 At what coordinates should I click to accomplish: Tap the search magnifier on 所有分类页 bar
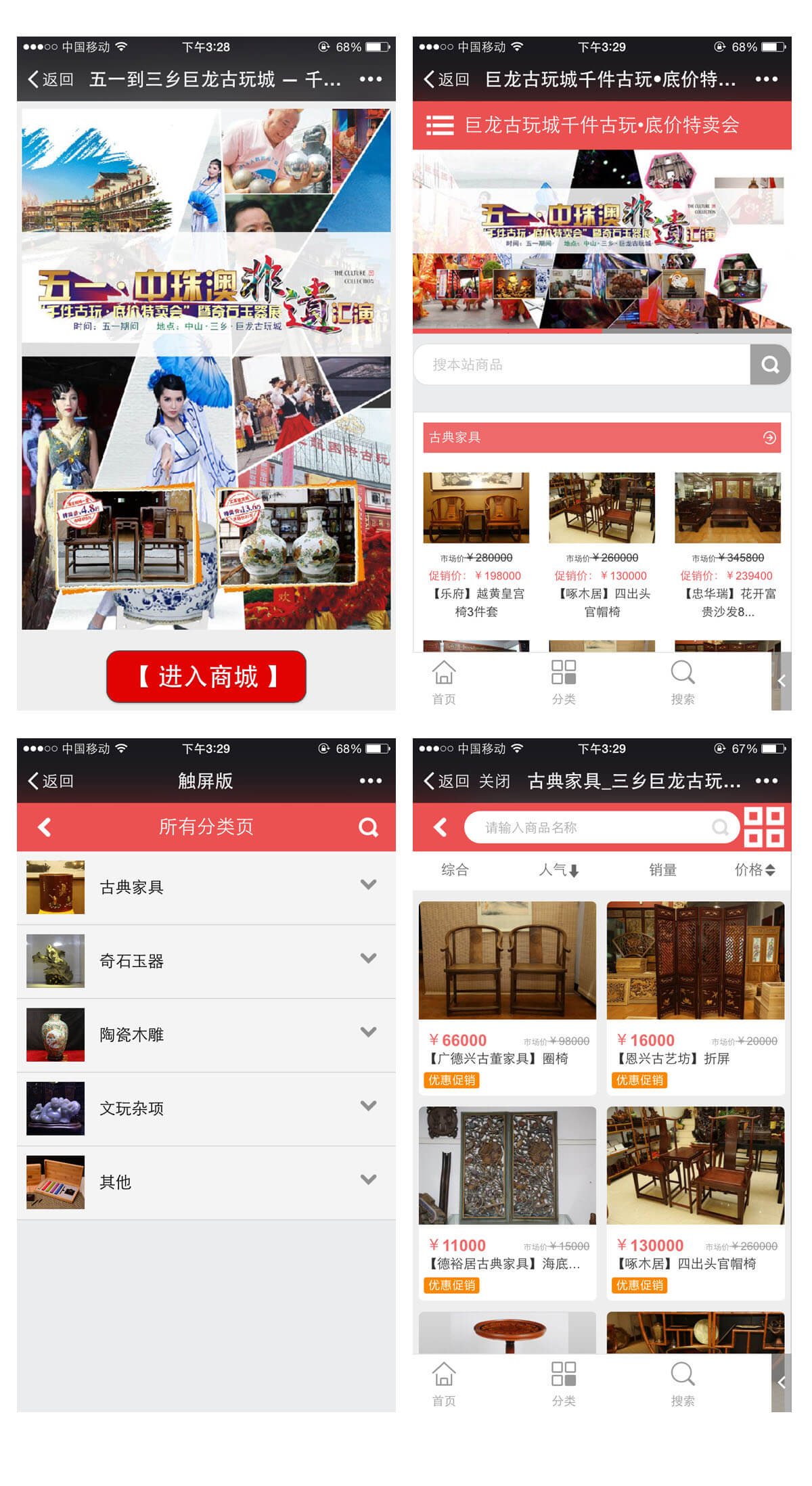pos(369,827)
